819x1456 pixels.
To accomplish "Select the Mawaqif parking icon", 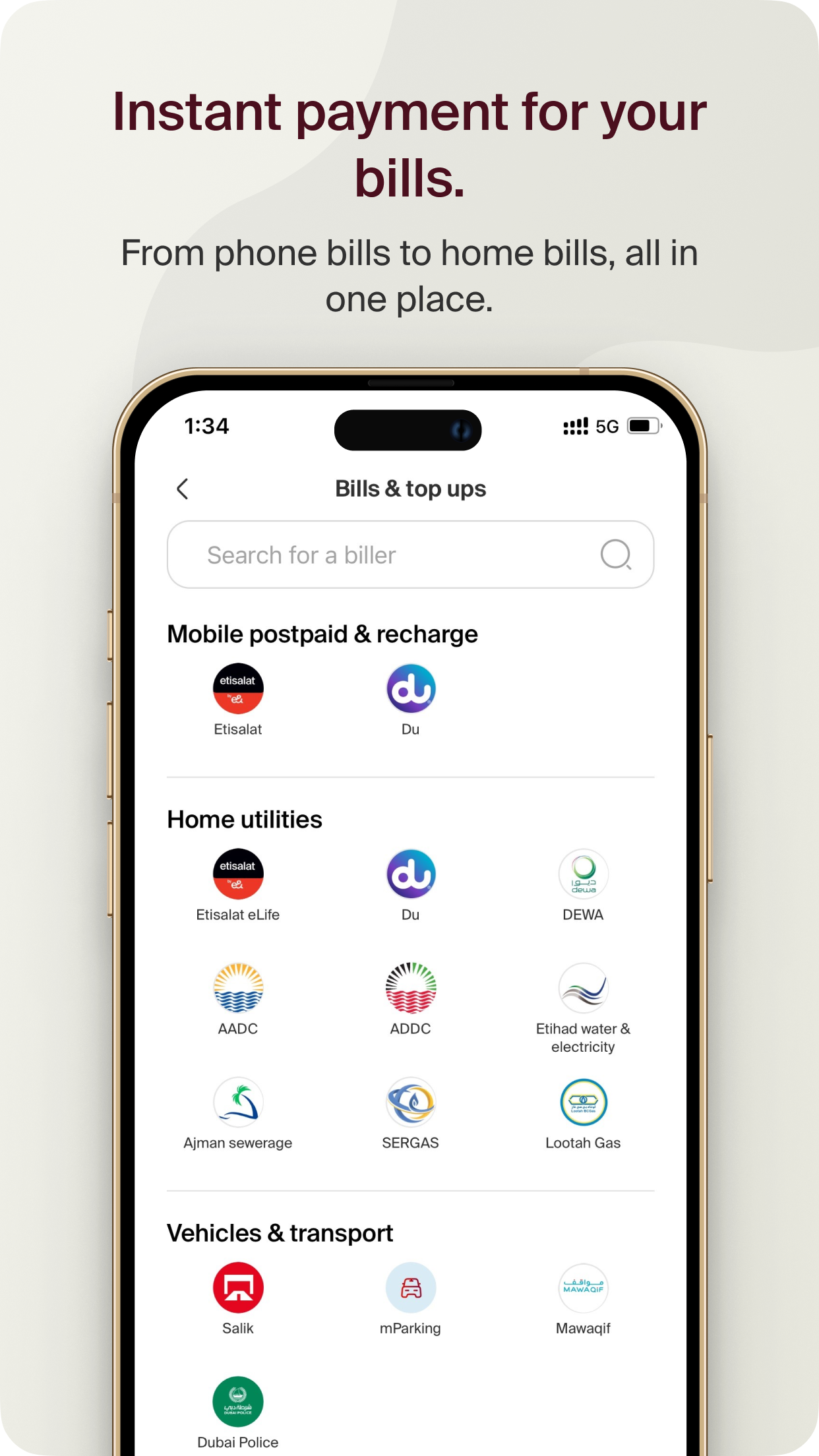I will click(x=583, y=1287).
